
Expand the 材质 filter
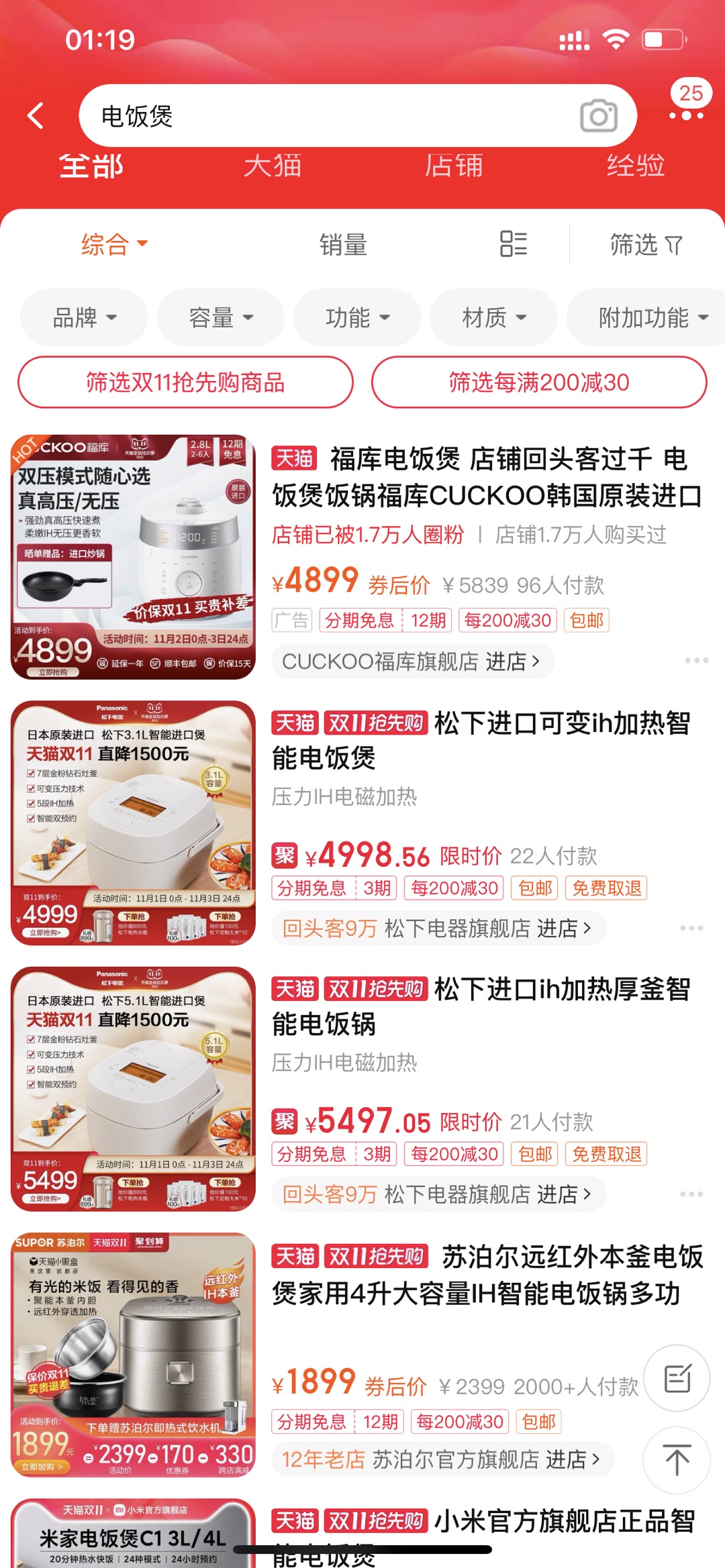coord(493,317)
